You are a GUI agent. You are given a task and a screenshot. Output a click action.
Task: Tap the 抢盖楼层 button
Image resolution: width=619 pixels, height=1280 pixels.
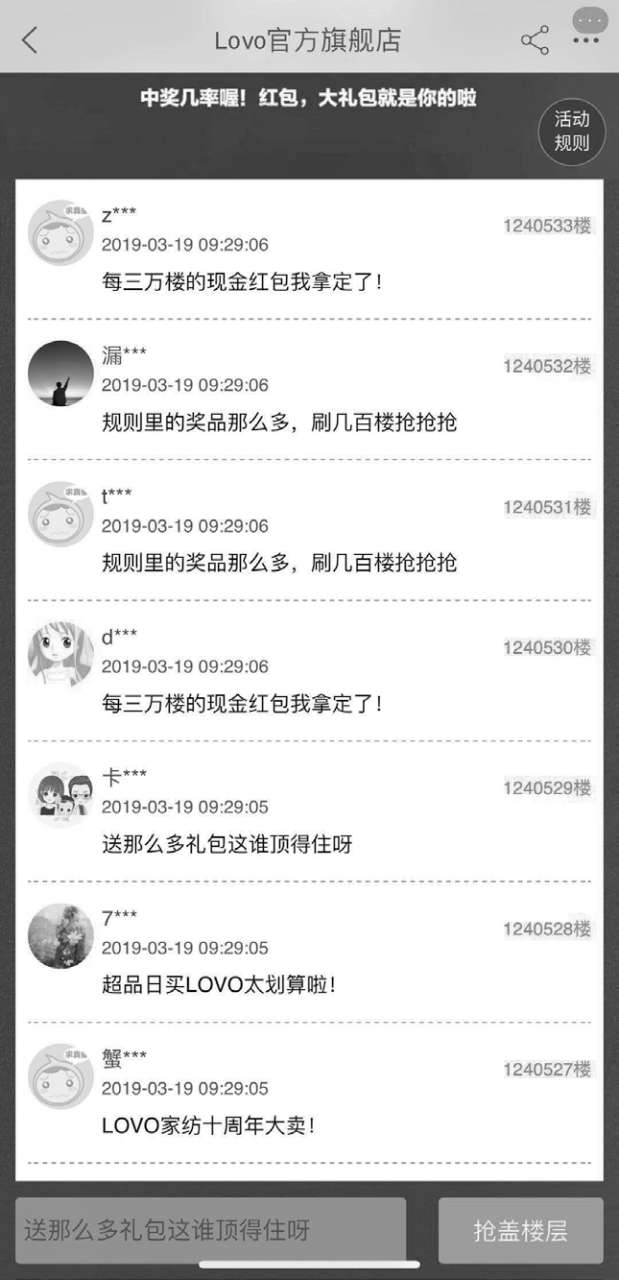click(520, 1230)
